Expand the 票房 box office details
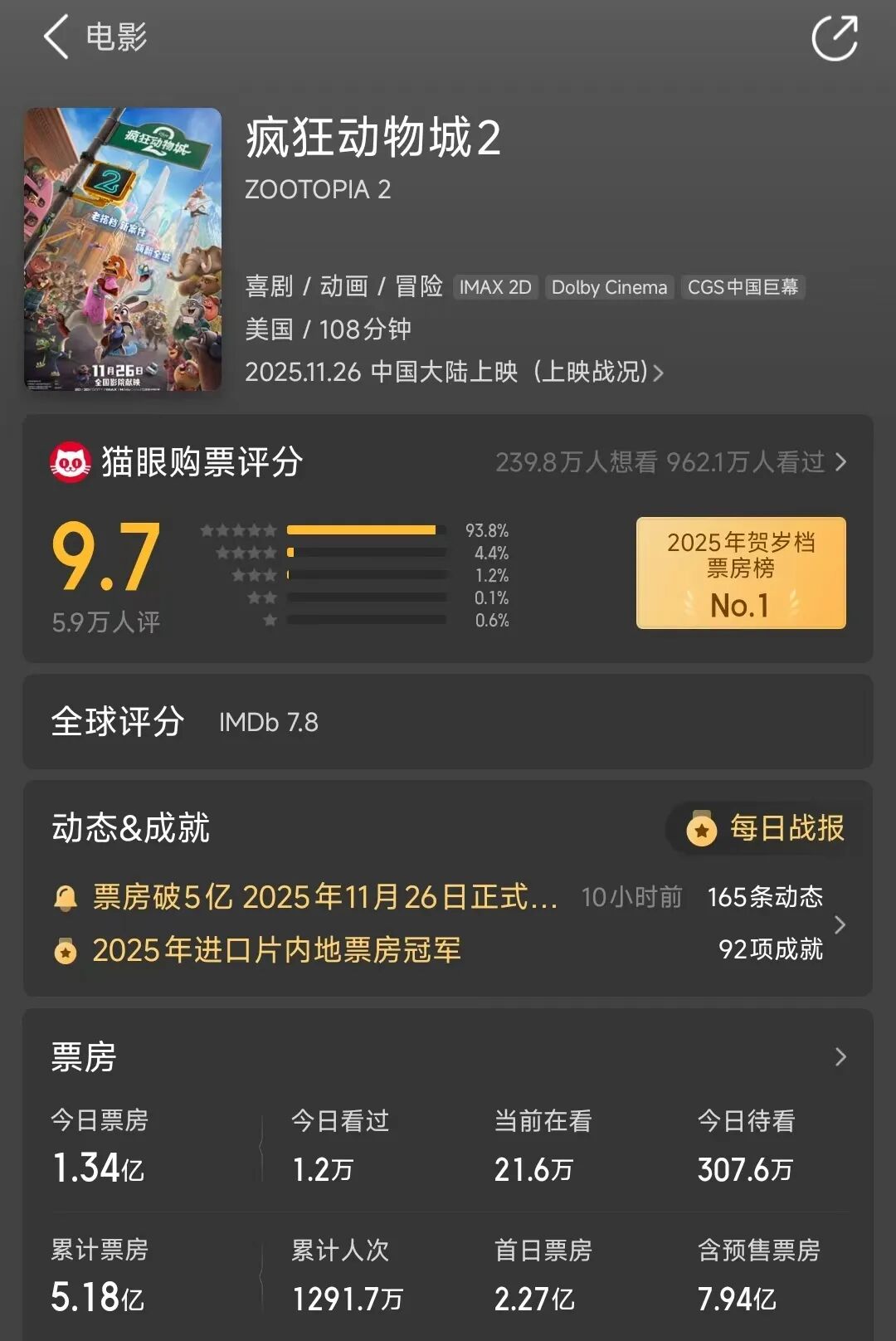Screen dimensions: 896x1341 click(840, 1056)
